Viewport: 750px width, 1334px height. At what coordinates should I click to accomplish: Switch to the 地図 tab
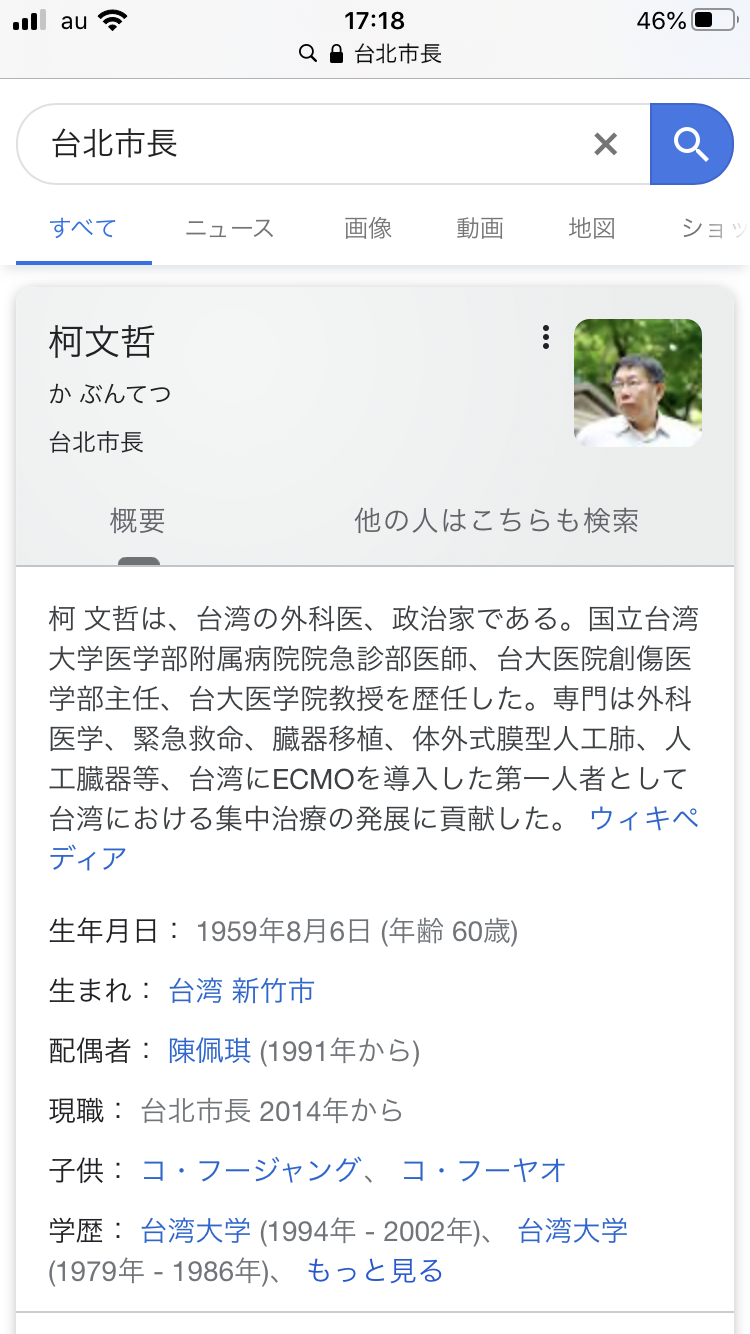(x=592, y=228)
